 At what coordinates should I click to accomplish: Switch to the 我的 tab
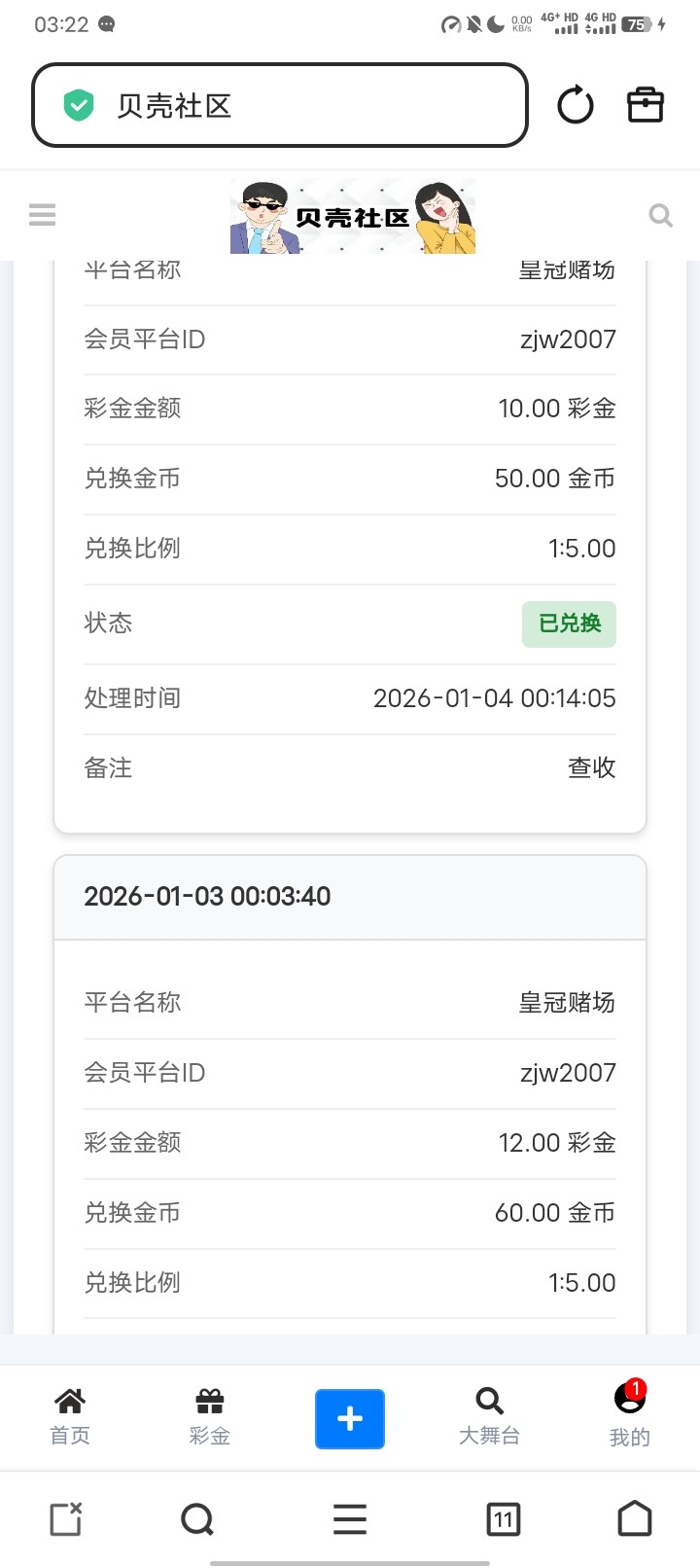point(630,1416)
